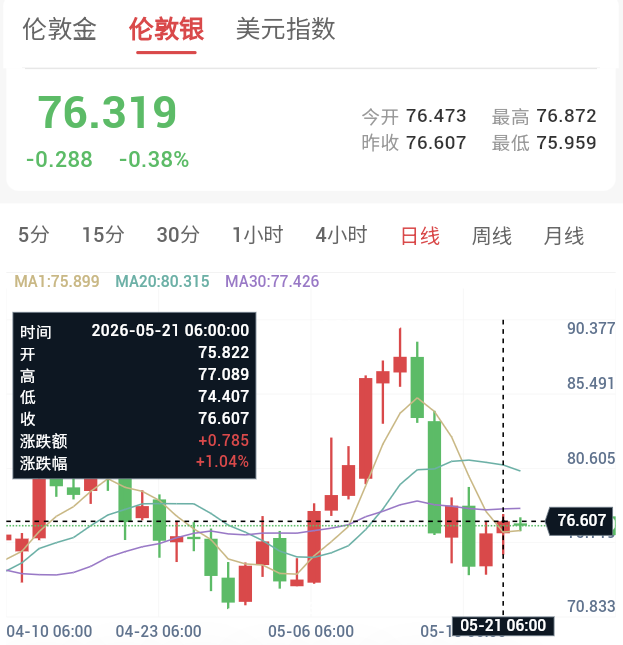View the 1小时 candlestick chart

point(258,235)
